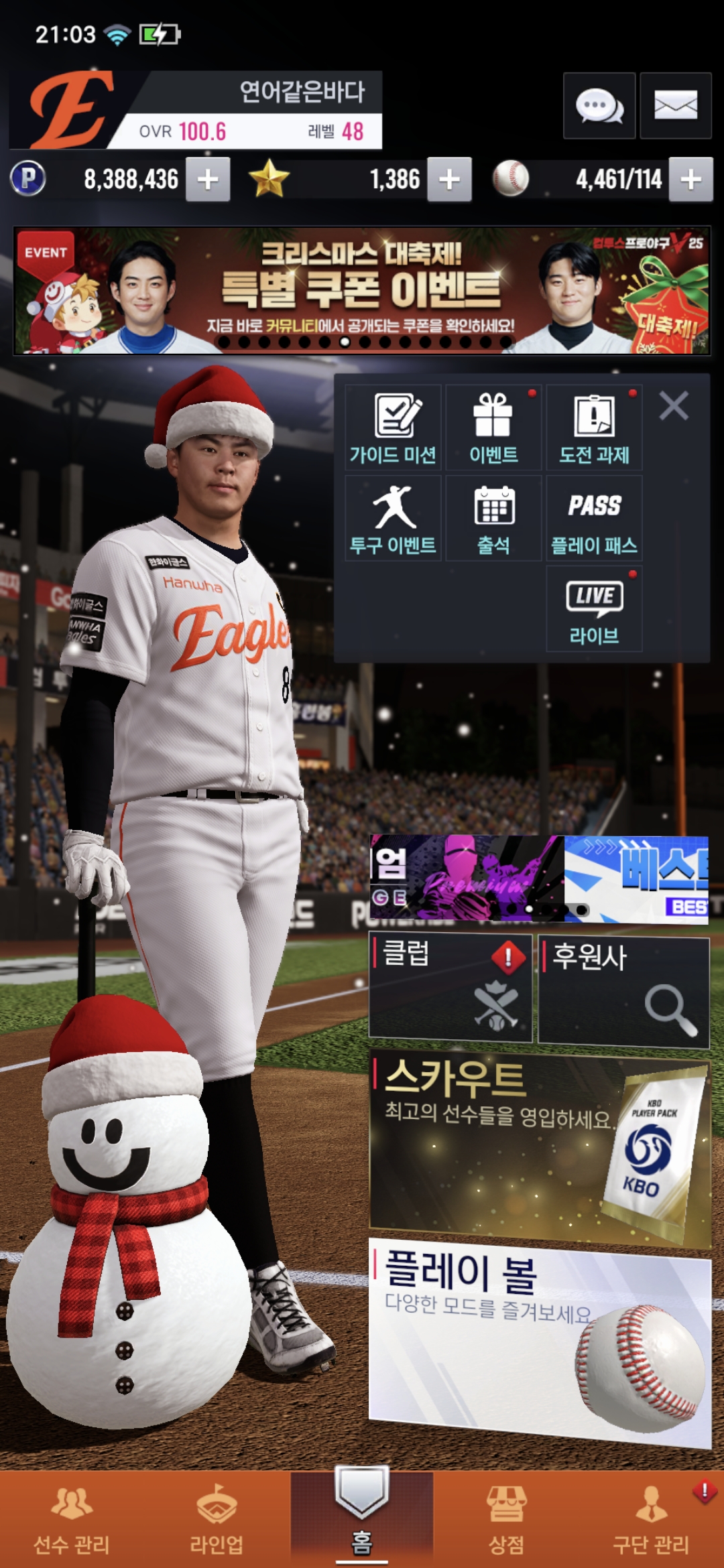724x1568 pixels.
Task: Open 플레이 패스
Action: pos(594,518)
